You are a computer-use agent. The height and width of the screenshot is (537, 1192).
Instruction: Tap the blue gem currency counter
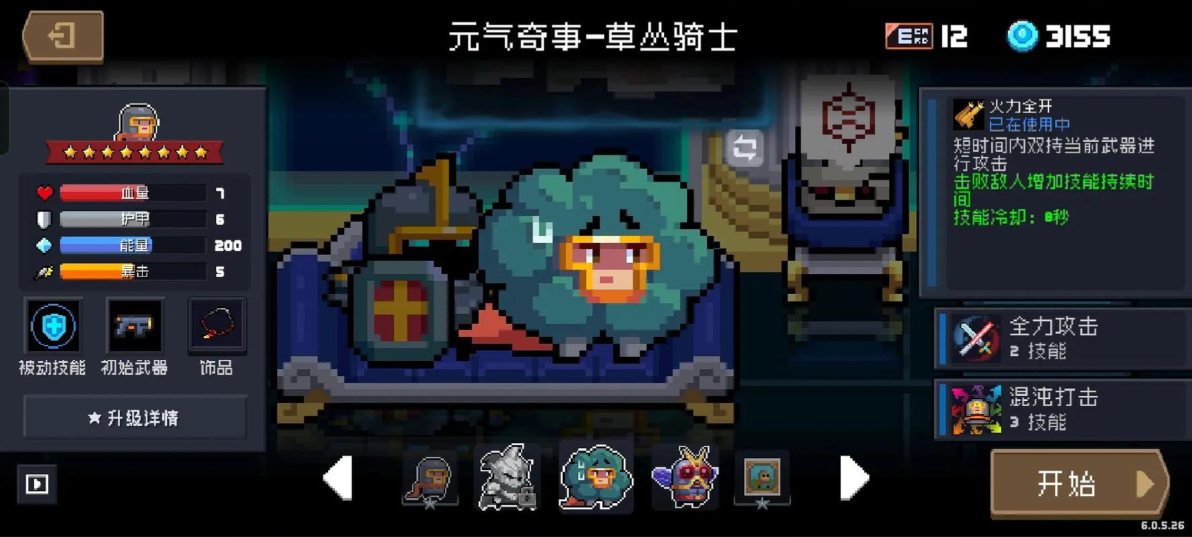[x=1059, y=37]
